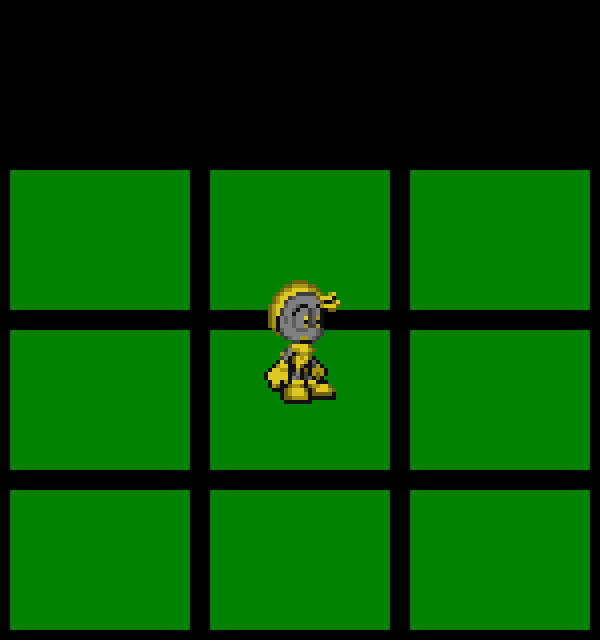Select the top-left green tile

[x=100, y=240]
